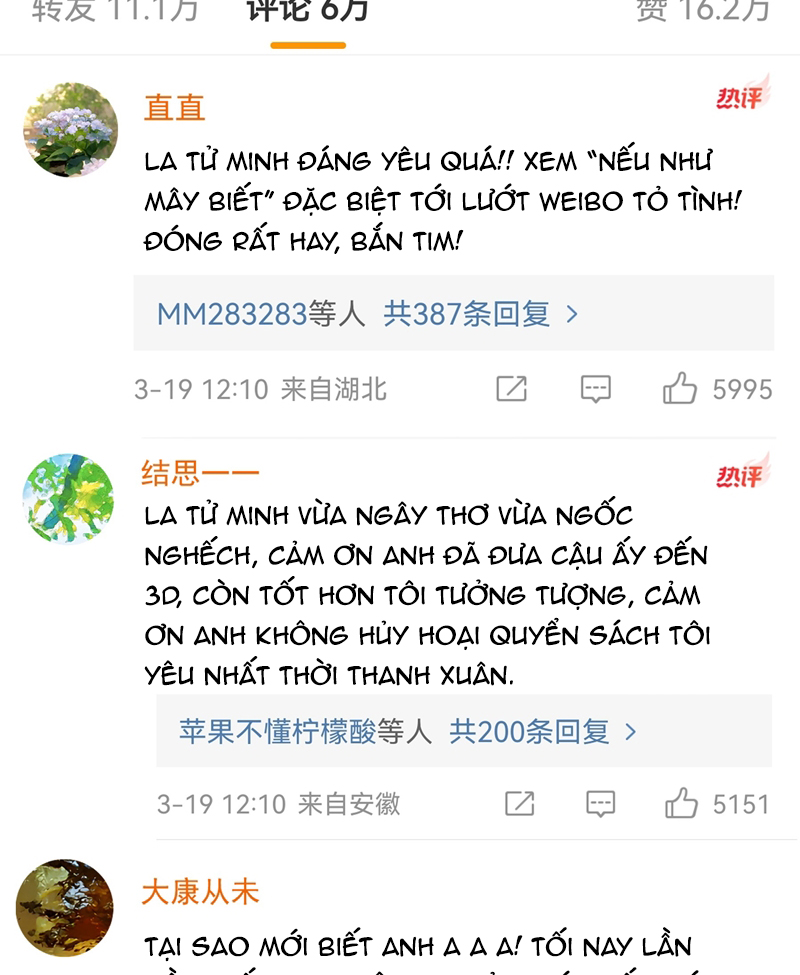800x975 pixels.
Task: Open 直直's profile avatar
Action: coord(70,130)
